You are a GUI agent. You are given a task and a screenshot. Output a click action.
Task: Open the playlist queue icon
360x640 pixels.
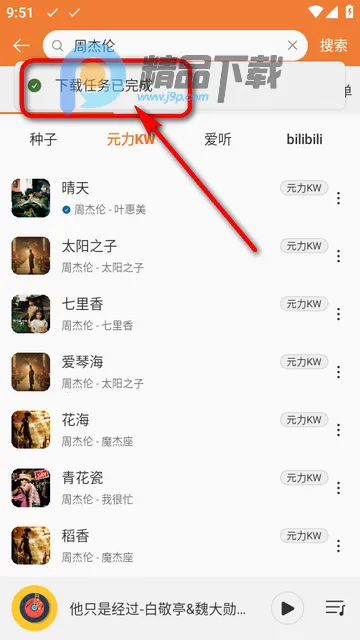pos(336,608)
